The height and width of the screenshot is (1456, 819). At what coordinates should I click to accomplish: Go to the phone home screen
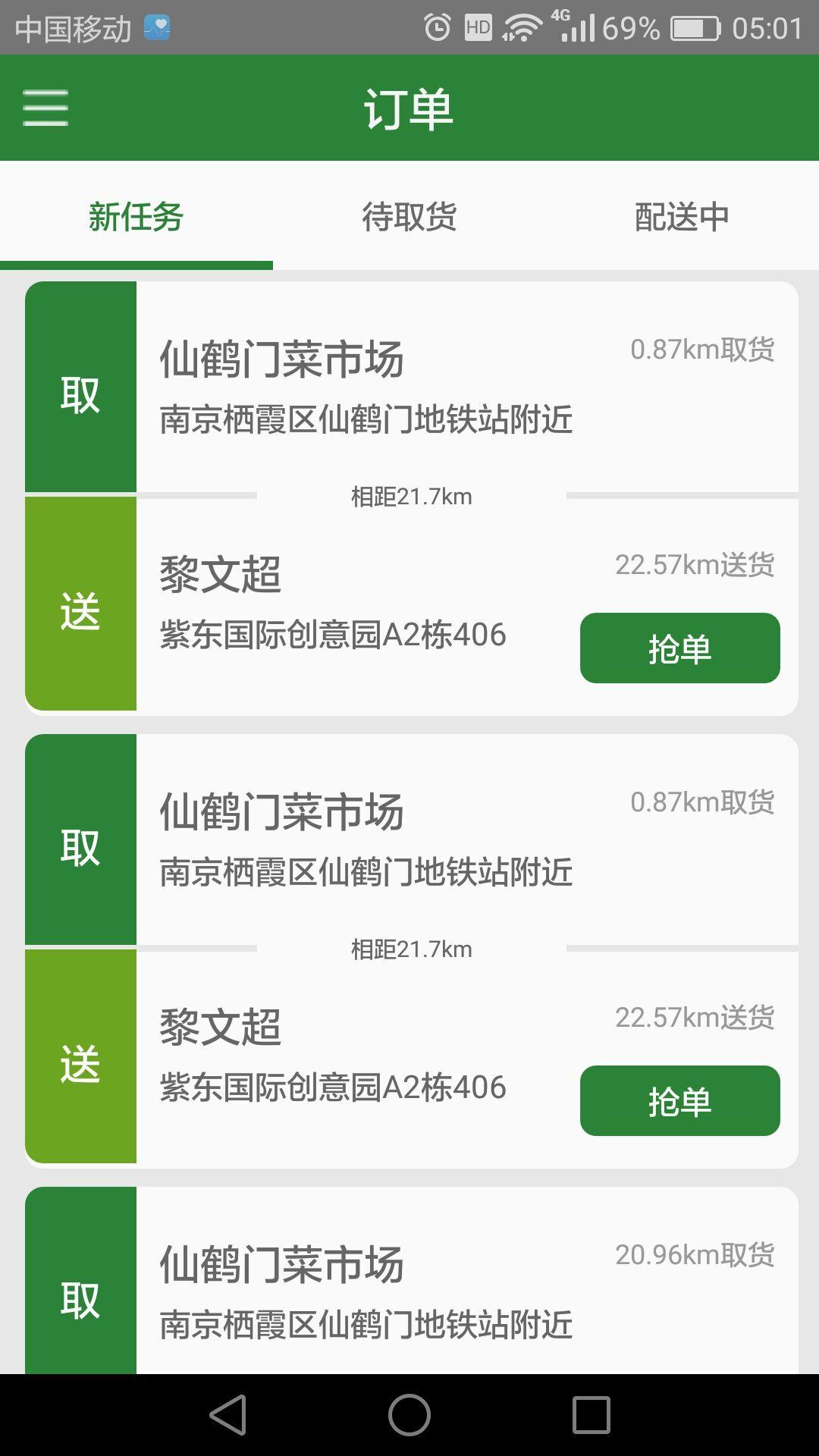click(x=409, y=1415)
